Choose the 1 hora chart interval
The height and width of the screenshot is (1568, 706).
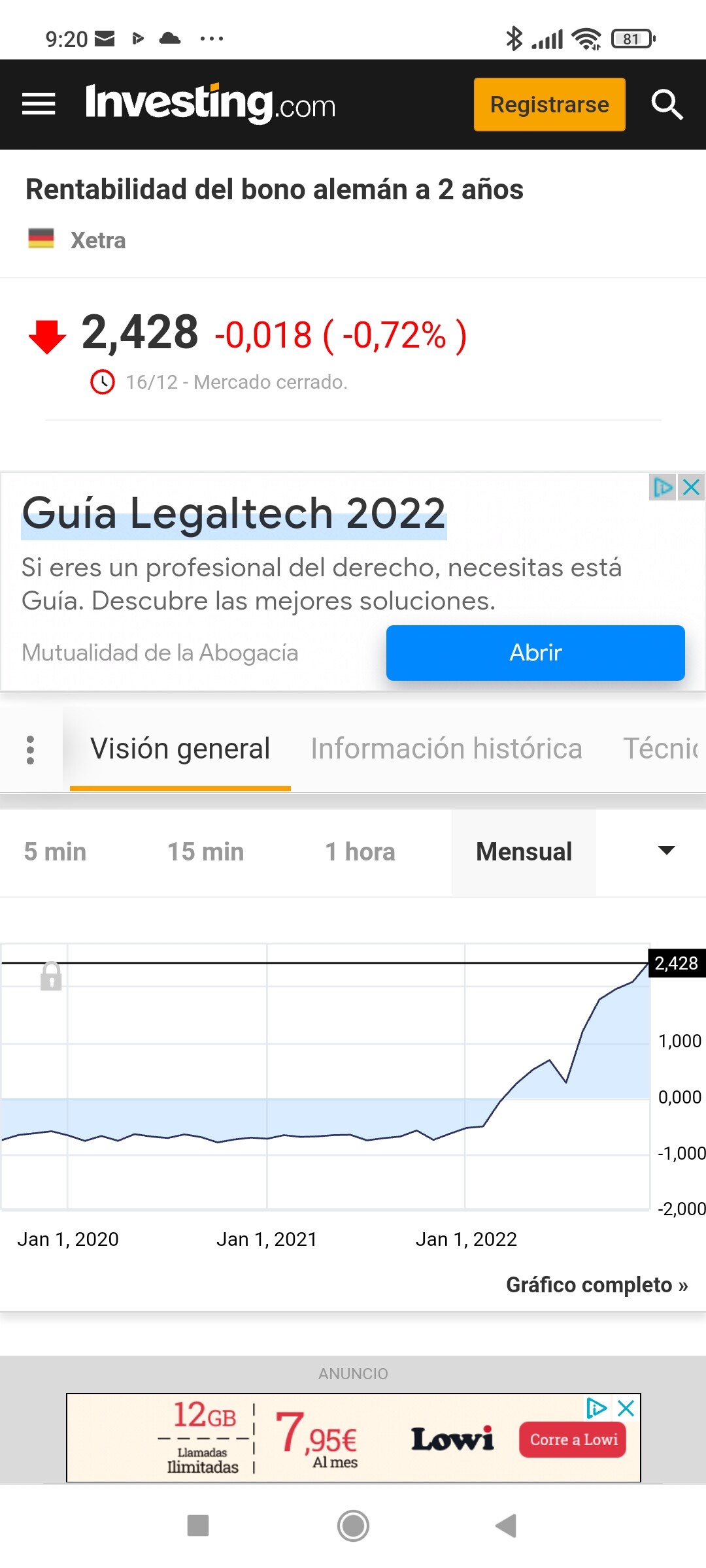coord(360,852)
